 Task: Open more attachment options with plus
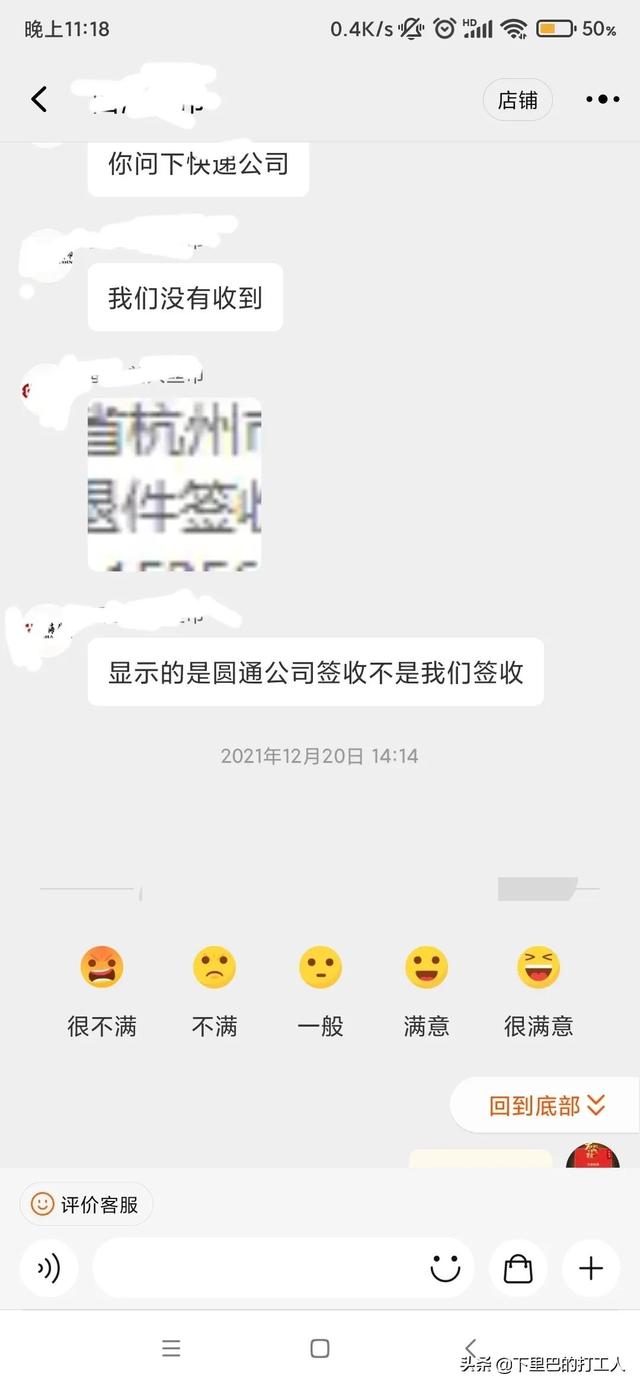591,1269
